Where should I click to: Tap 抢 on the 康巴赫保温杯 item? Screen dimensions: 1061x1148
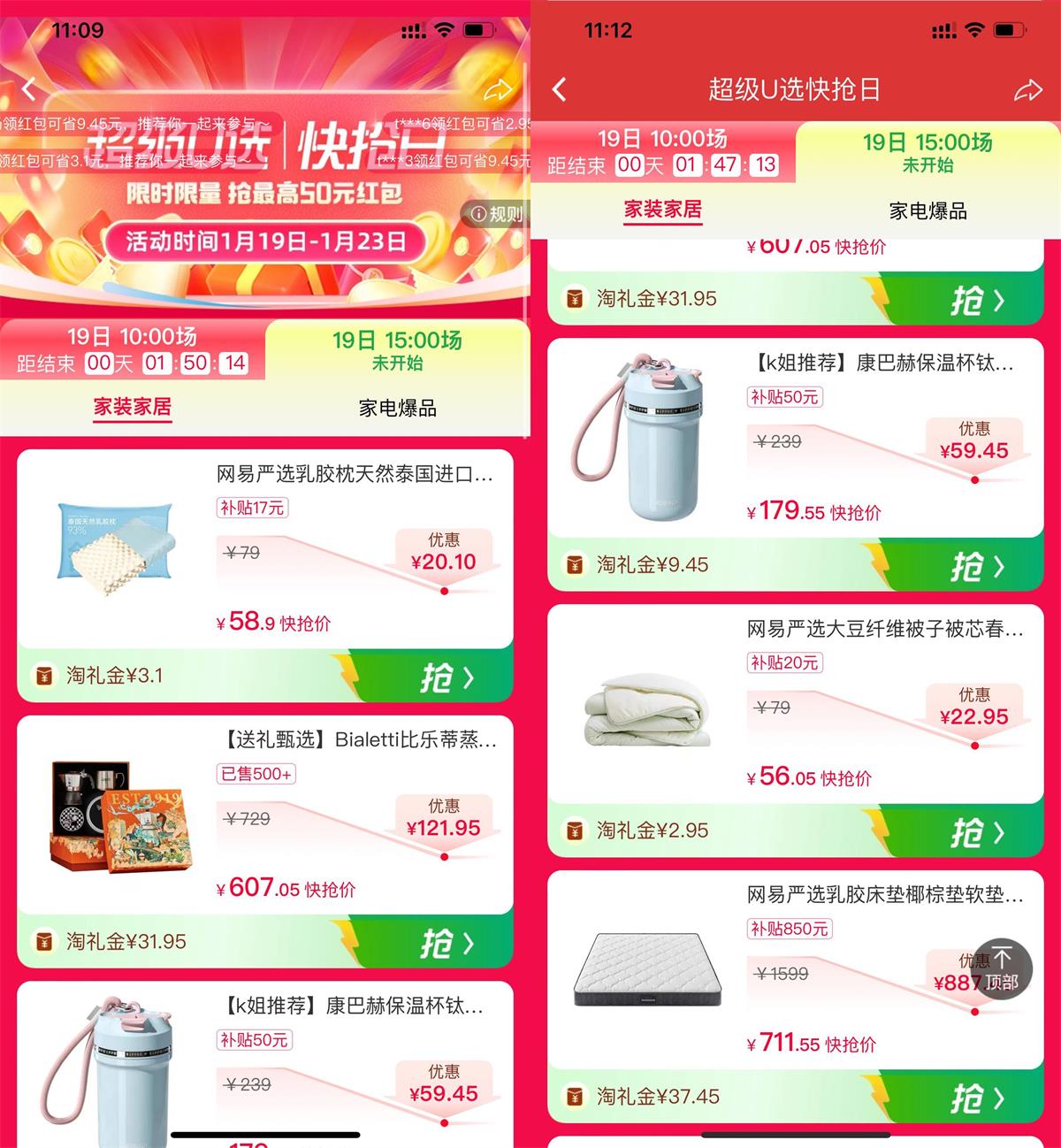973,564
